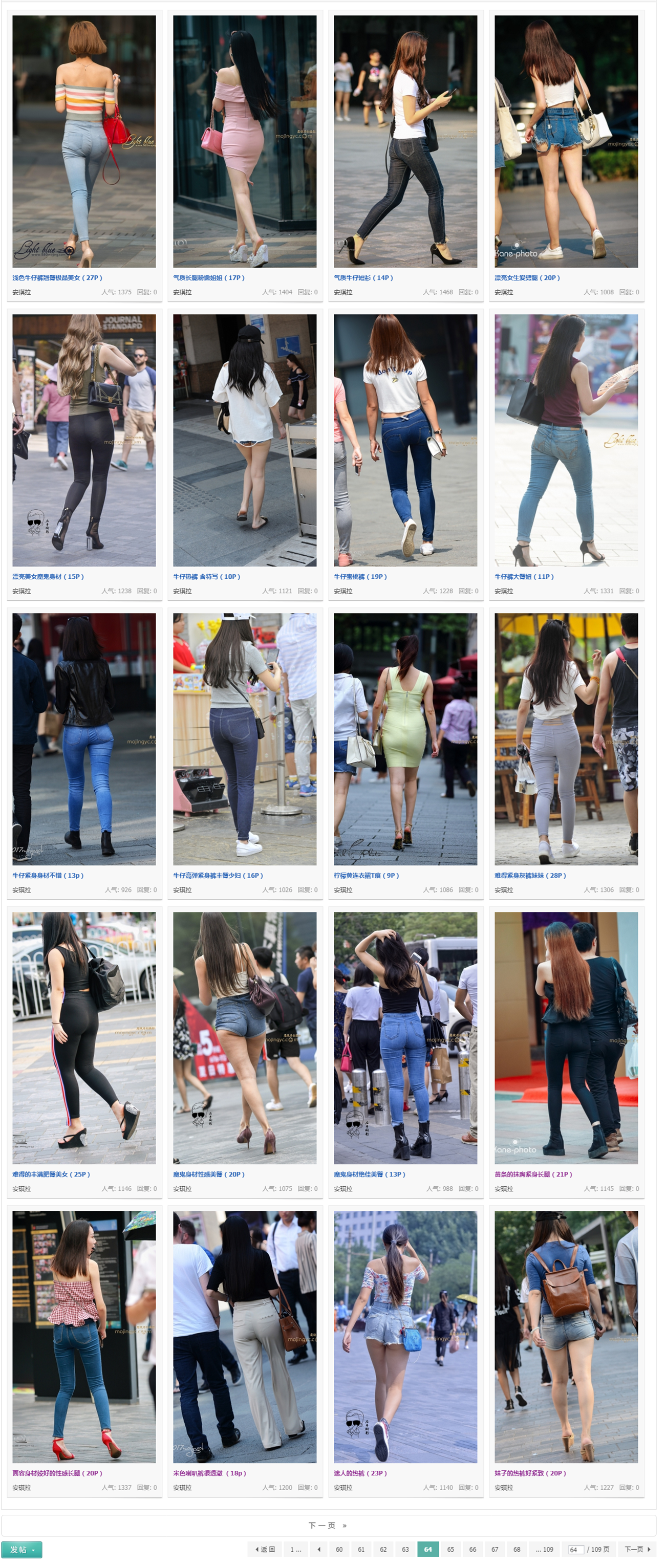Screen dimensions: 666x1568
Task: Open page 68
Action: 516,1549
